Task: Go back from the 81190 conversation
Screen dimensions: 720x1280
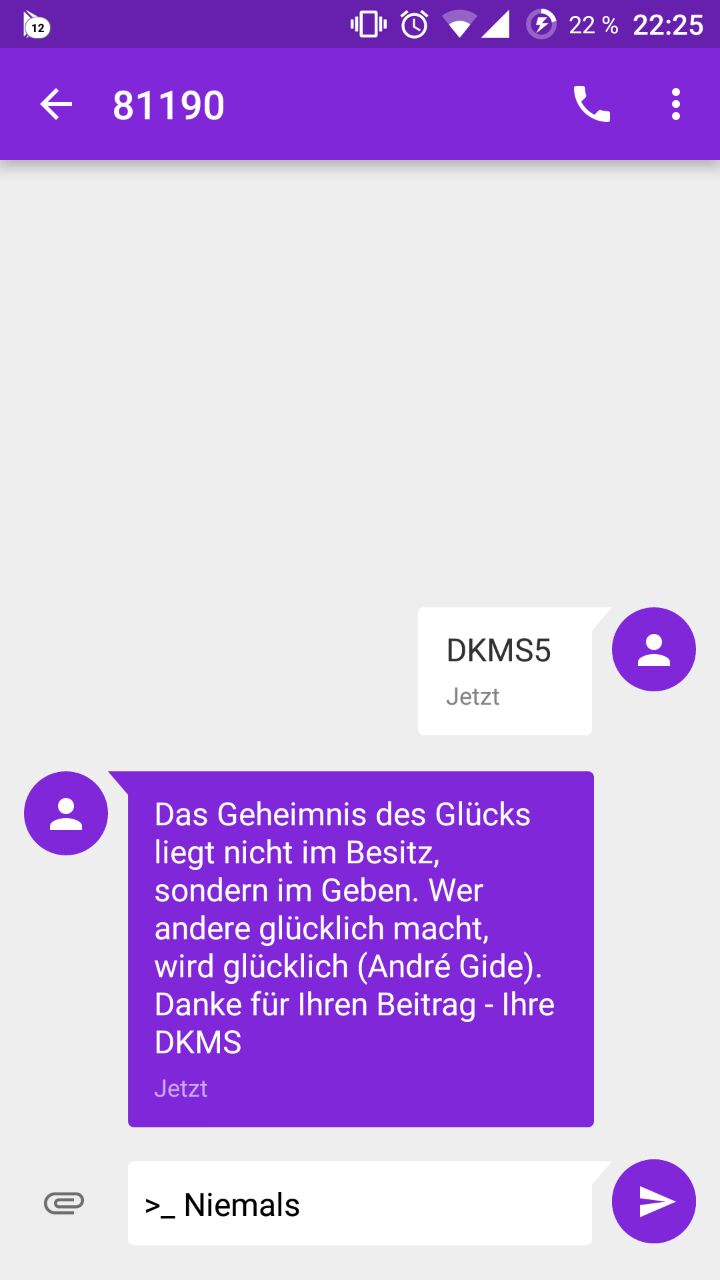Action: pos(56,104)
